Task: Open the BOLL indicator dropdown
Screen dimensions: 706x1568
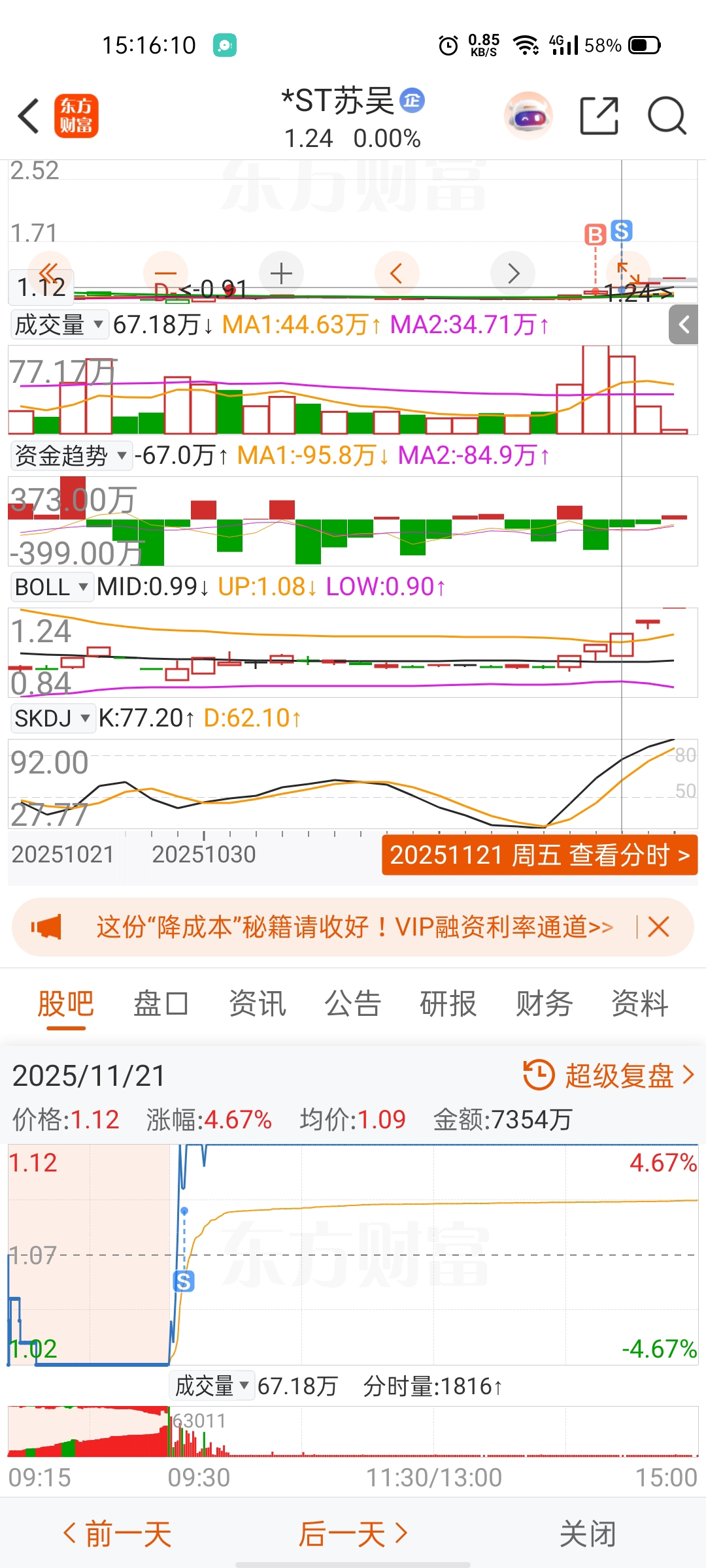Action: pyautogui.click(x=51, y=587)
